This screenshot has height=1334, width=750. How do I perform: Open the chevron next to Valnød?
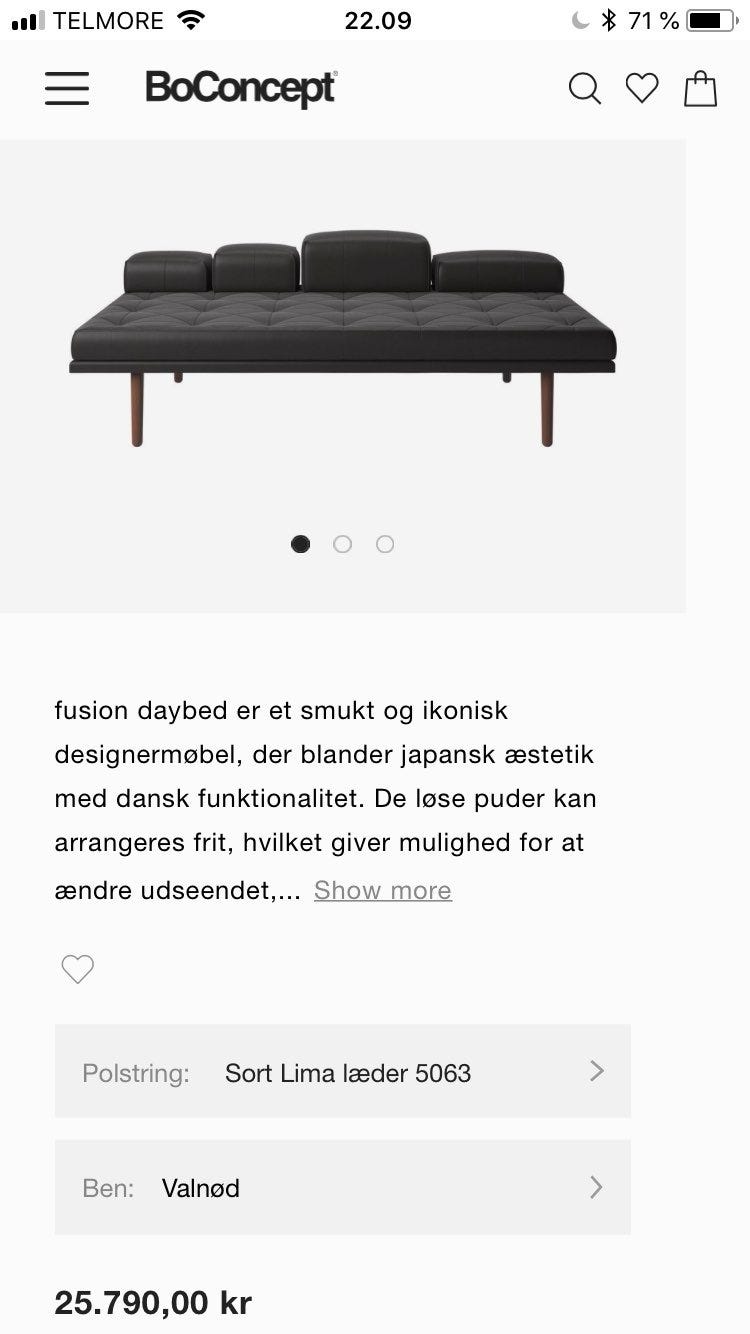[x=596, y=1187]
